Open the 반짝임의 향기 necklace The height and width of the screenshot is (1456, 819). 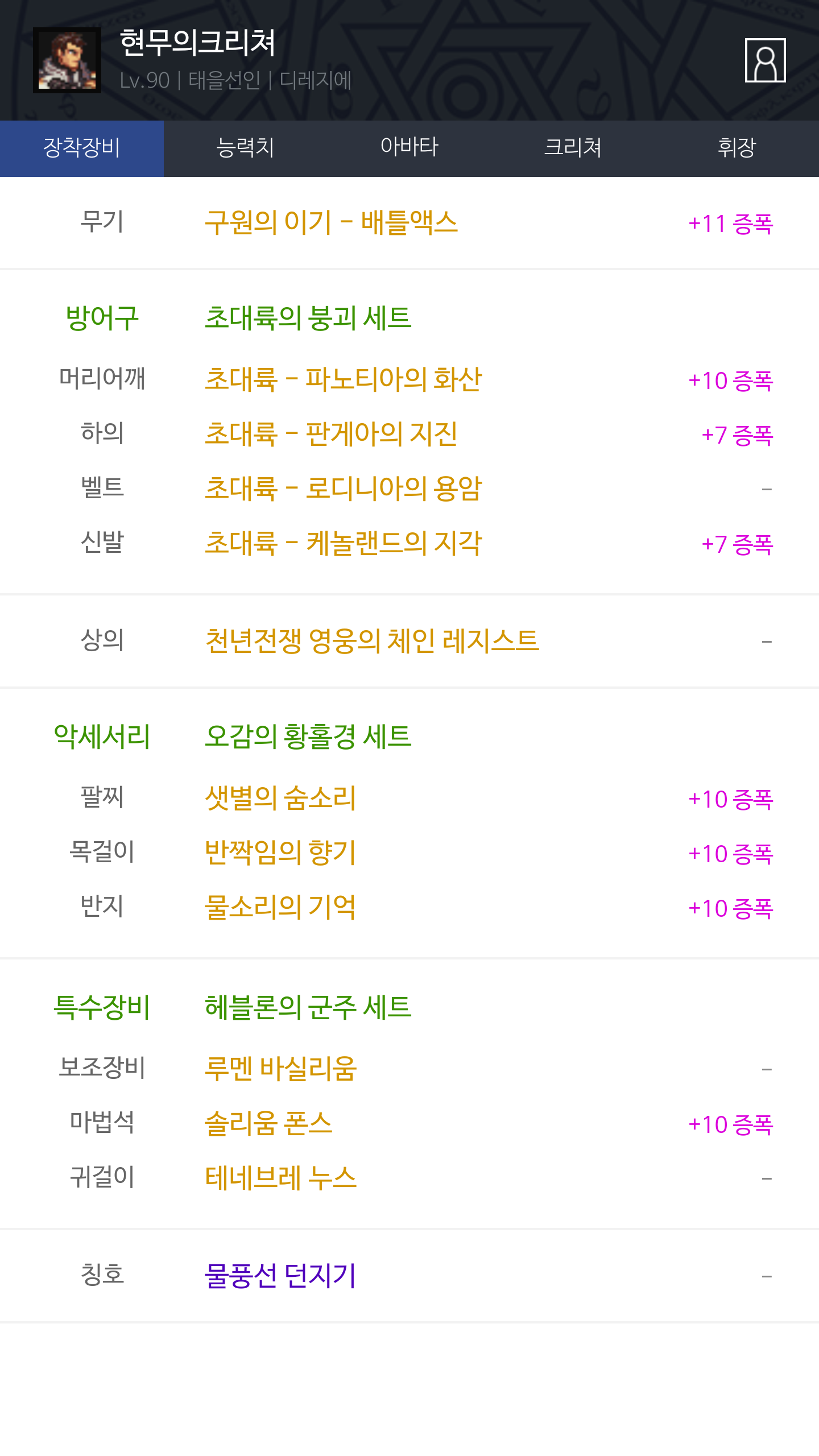coord(280,853)
